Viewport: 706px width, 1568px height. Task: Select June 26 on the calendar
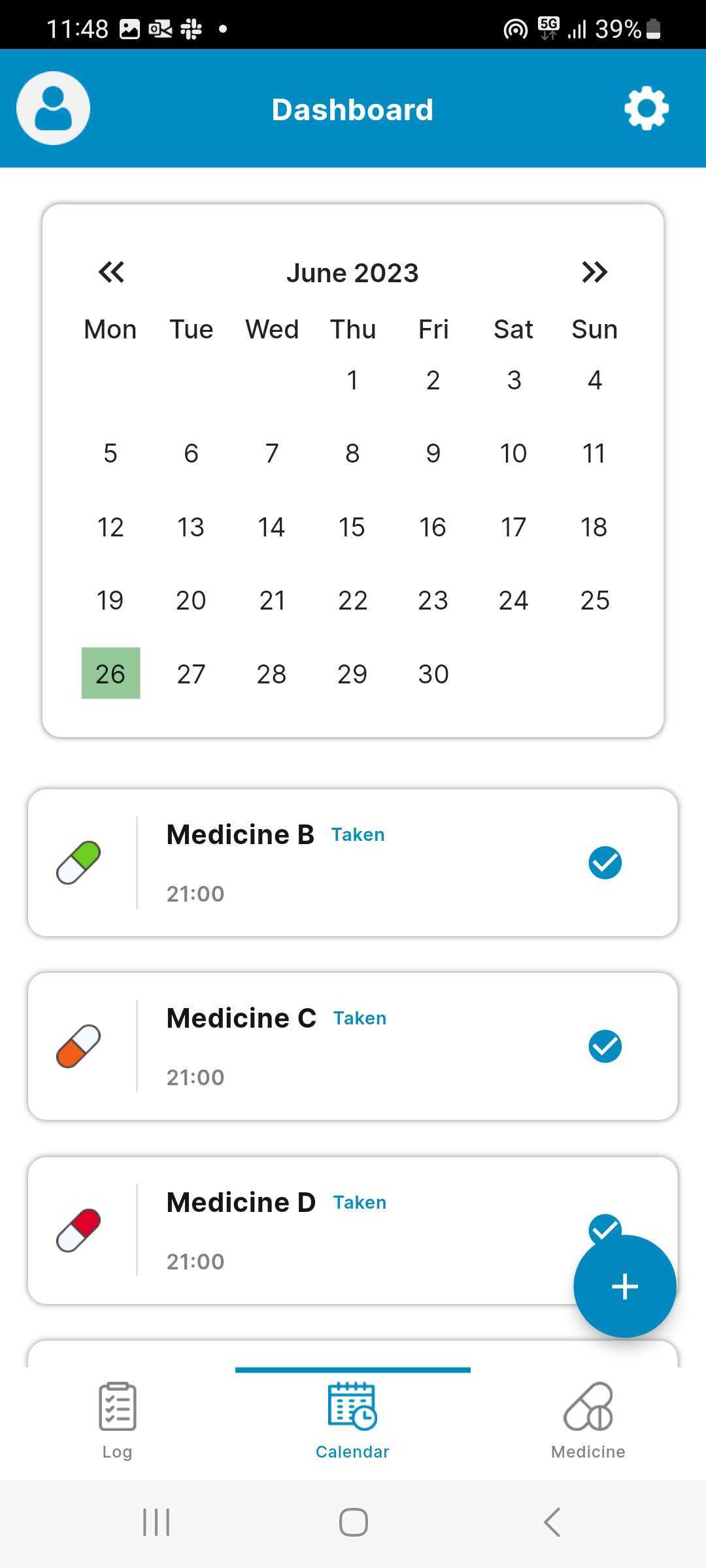pos(110,674)
